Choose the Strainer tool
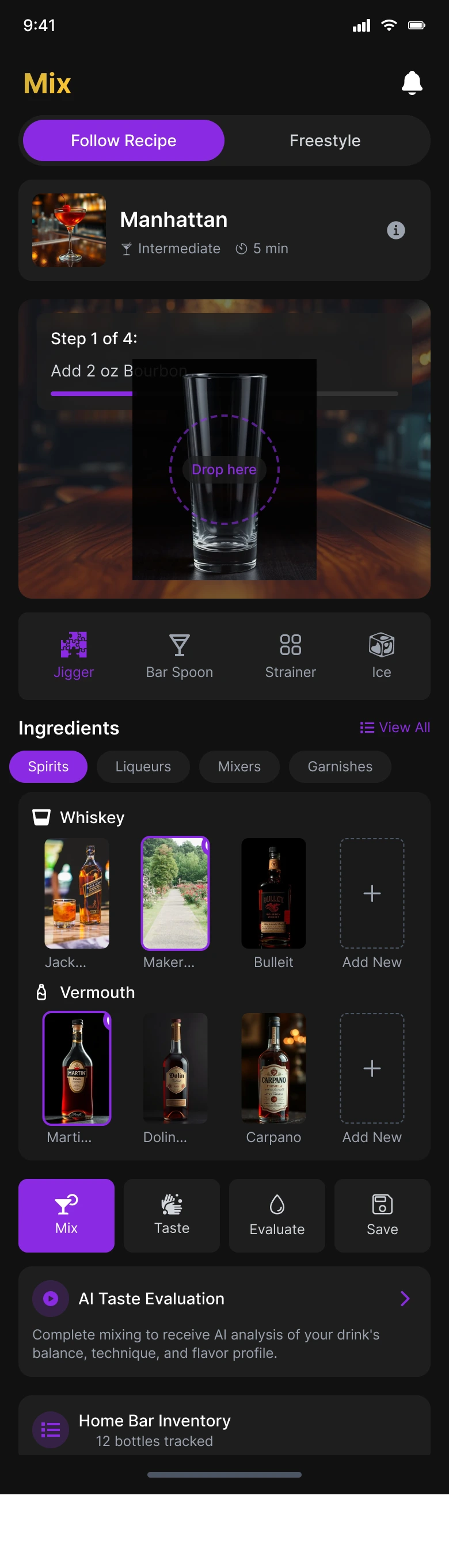 (290, 656)
